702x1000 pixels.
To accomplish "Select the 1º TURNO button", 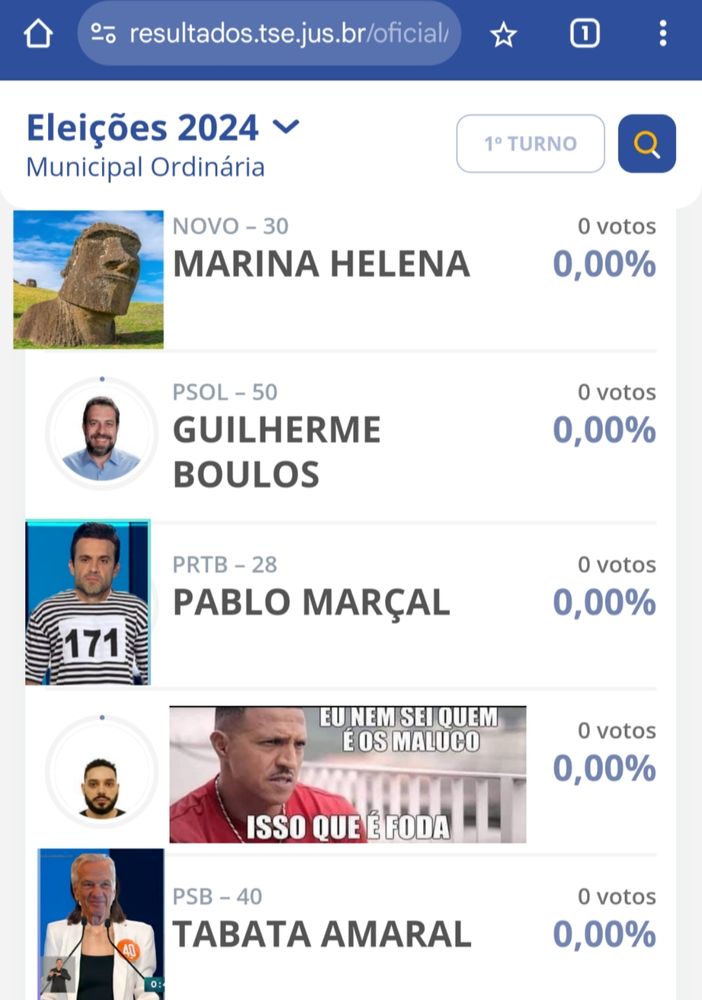I will (x=530, y=144).
